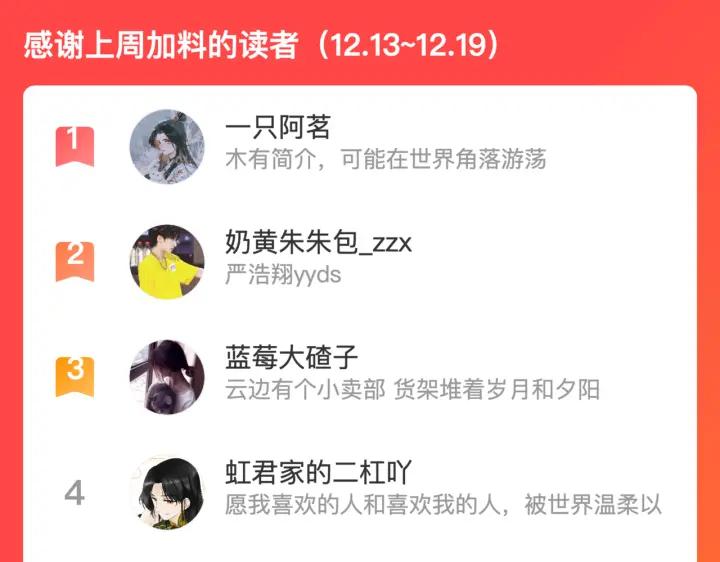Select the row for 虹君家的二杠吖
The image size is (720, 562).
click(x=360, y=493)
